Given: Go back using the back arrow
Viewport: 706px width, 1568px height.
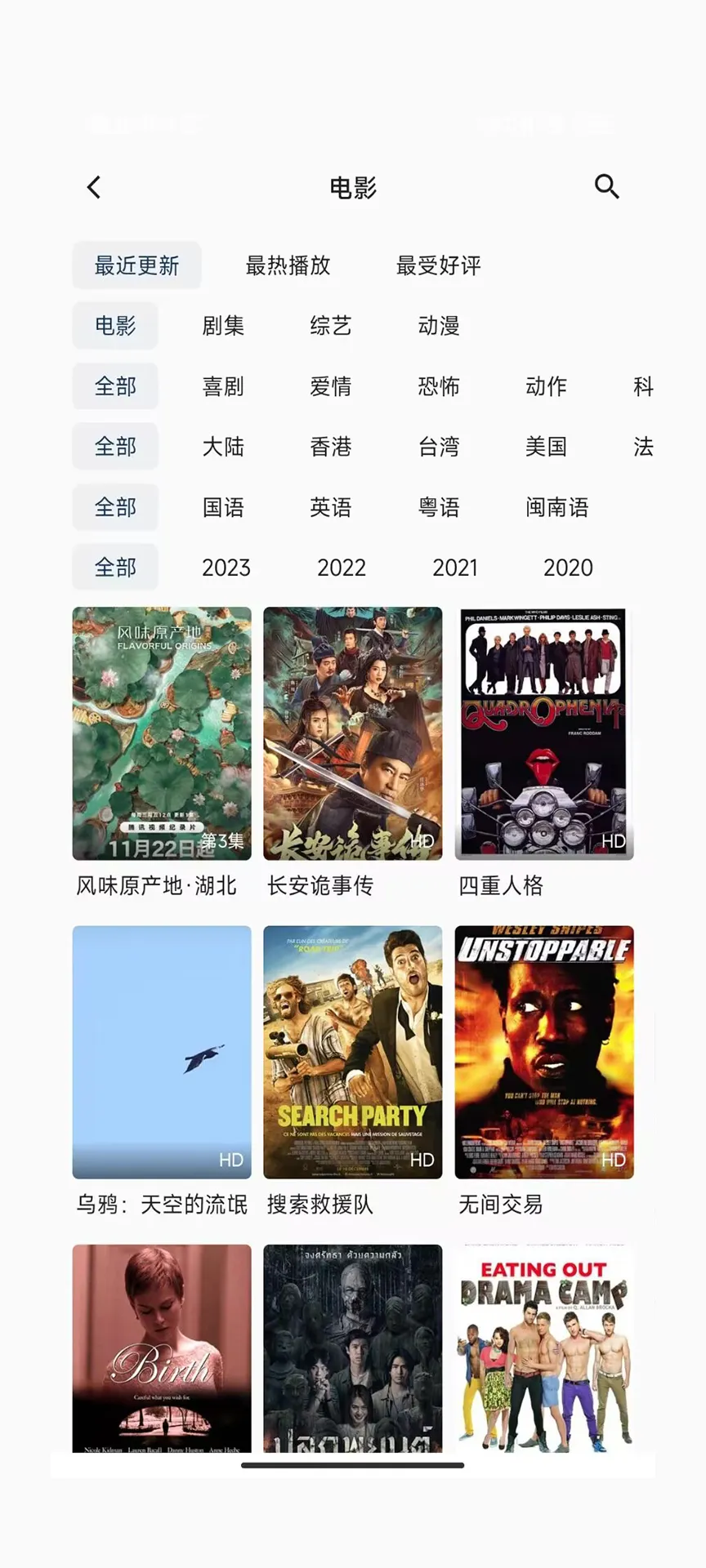Looking at the screenshot, I should (x=94, y=187).
